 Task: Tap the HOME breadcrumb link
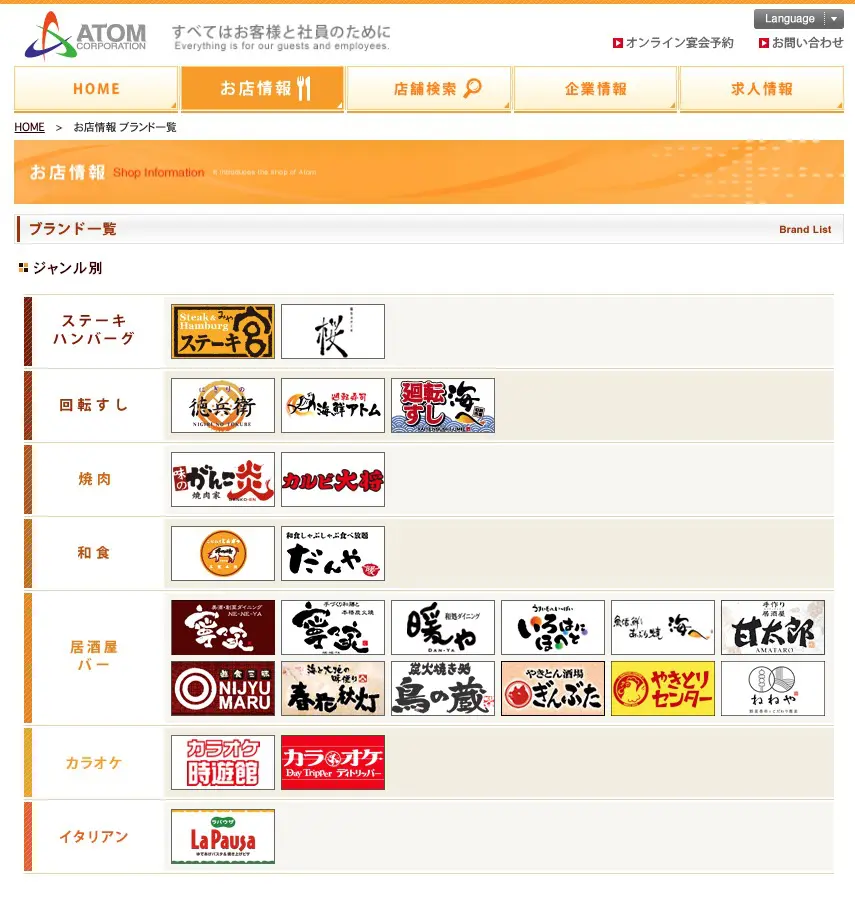[29, 127]
